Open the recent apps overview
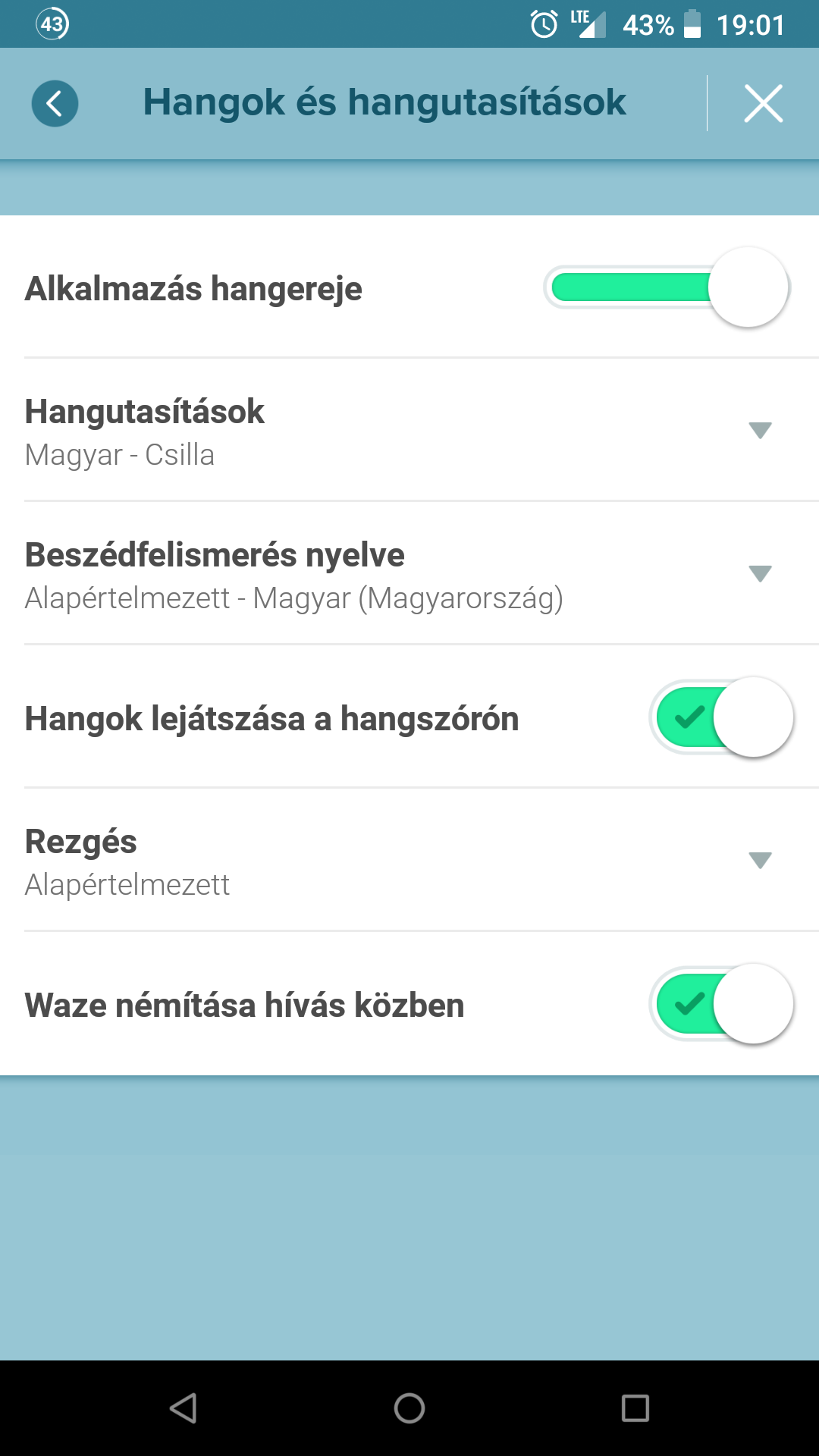 coord(635,1408)
